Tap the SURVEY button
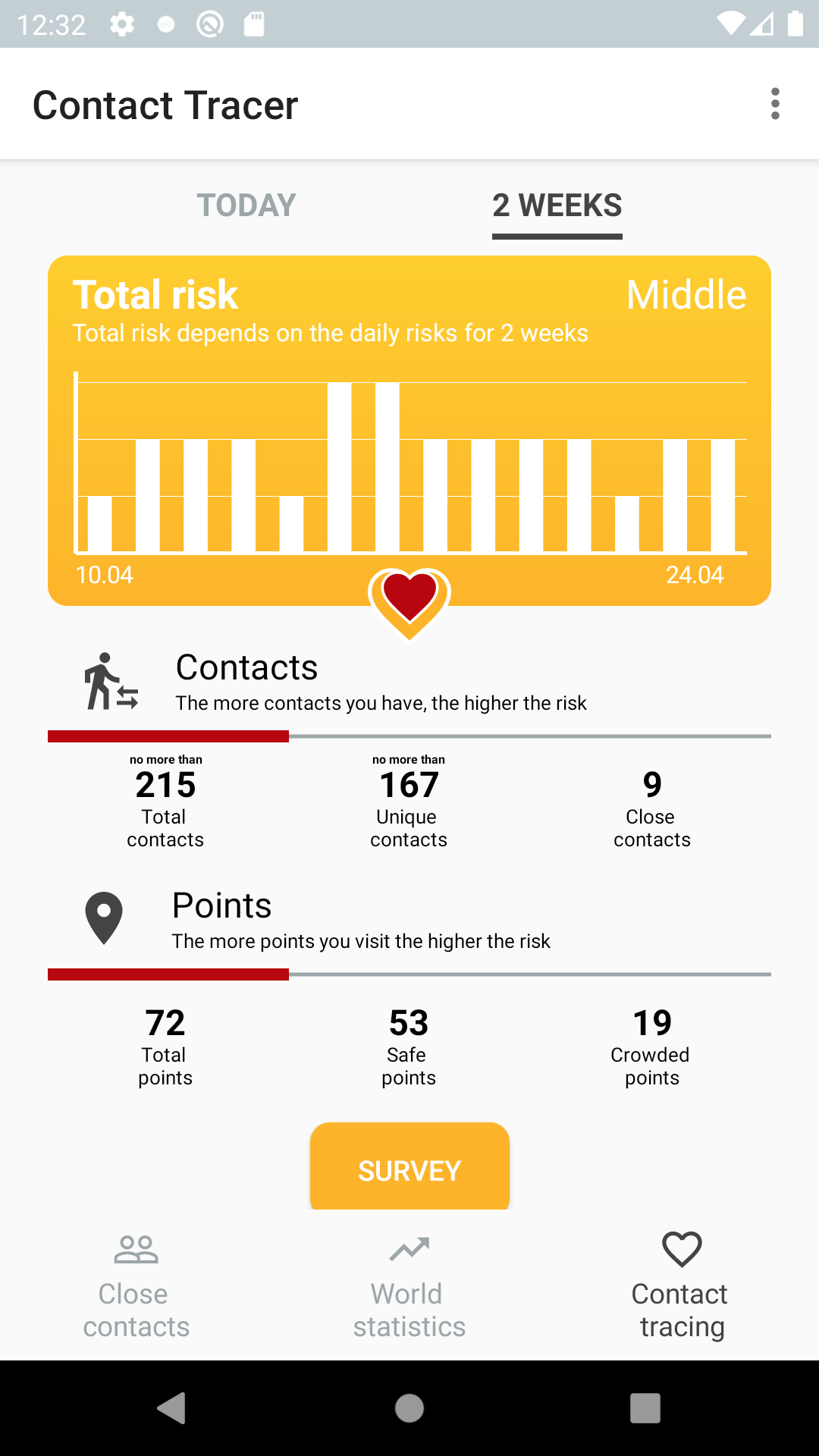The width and height of the screenshot is (819, 1456). pos(409,1166)
